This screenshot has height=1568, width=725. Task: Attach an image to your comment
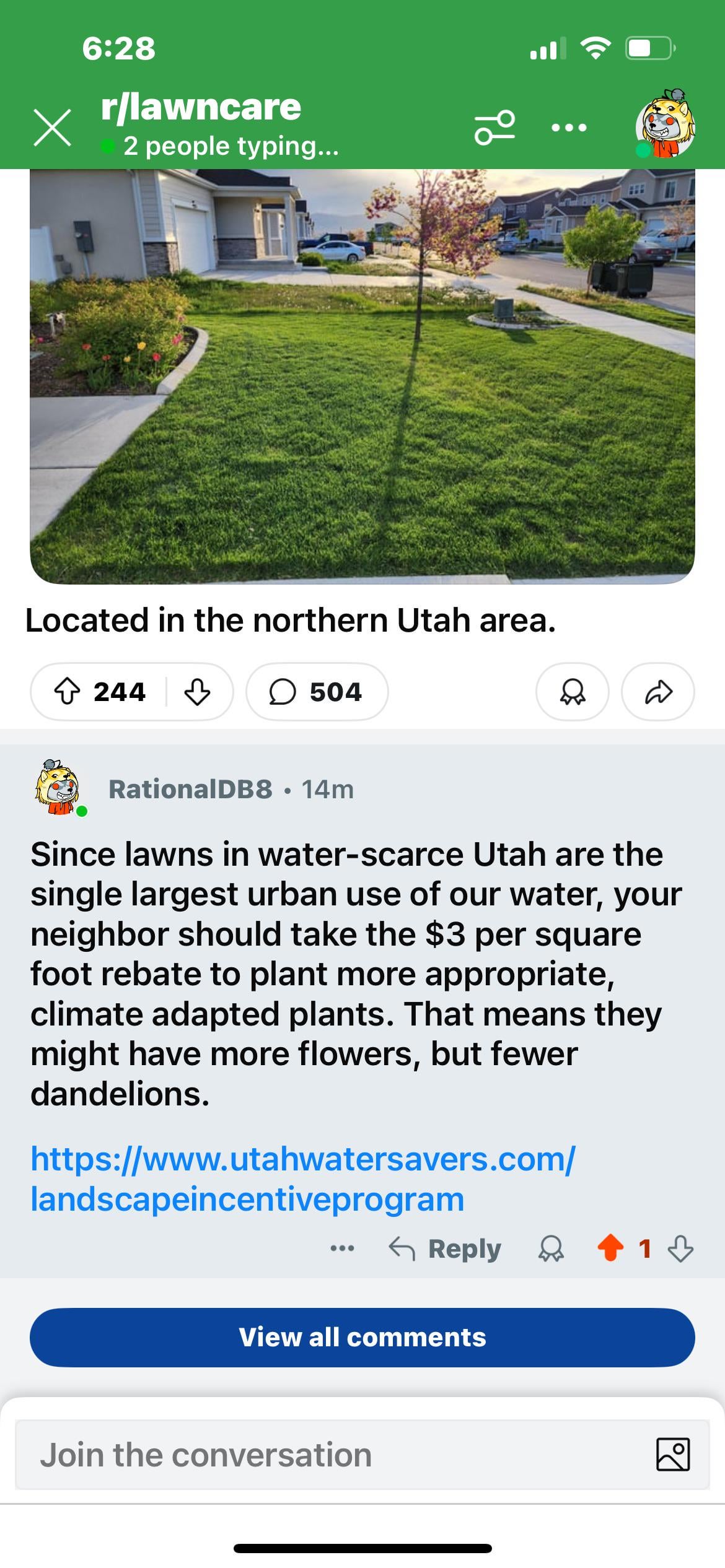(x=672, y=1455)
